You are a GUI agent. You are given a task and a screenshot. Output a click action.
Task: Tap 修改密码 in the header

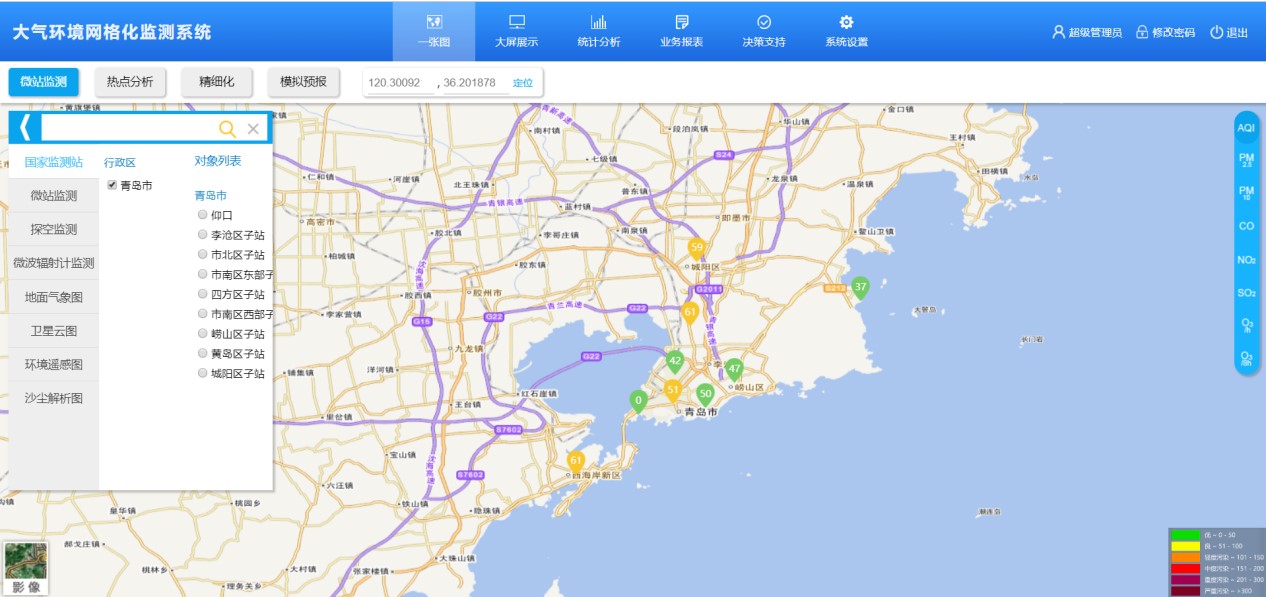pos(1165,32)
